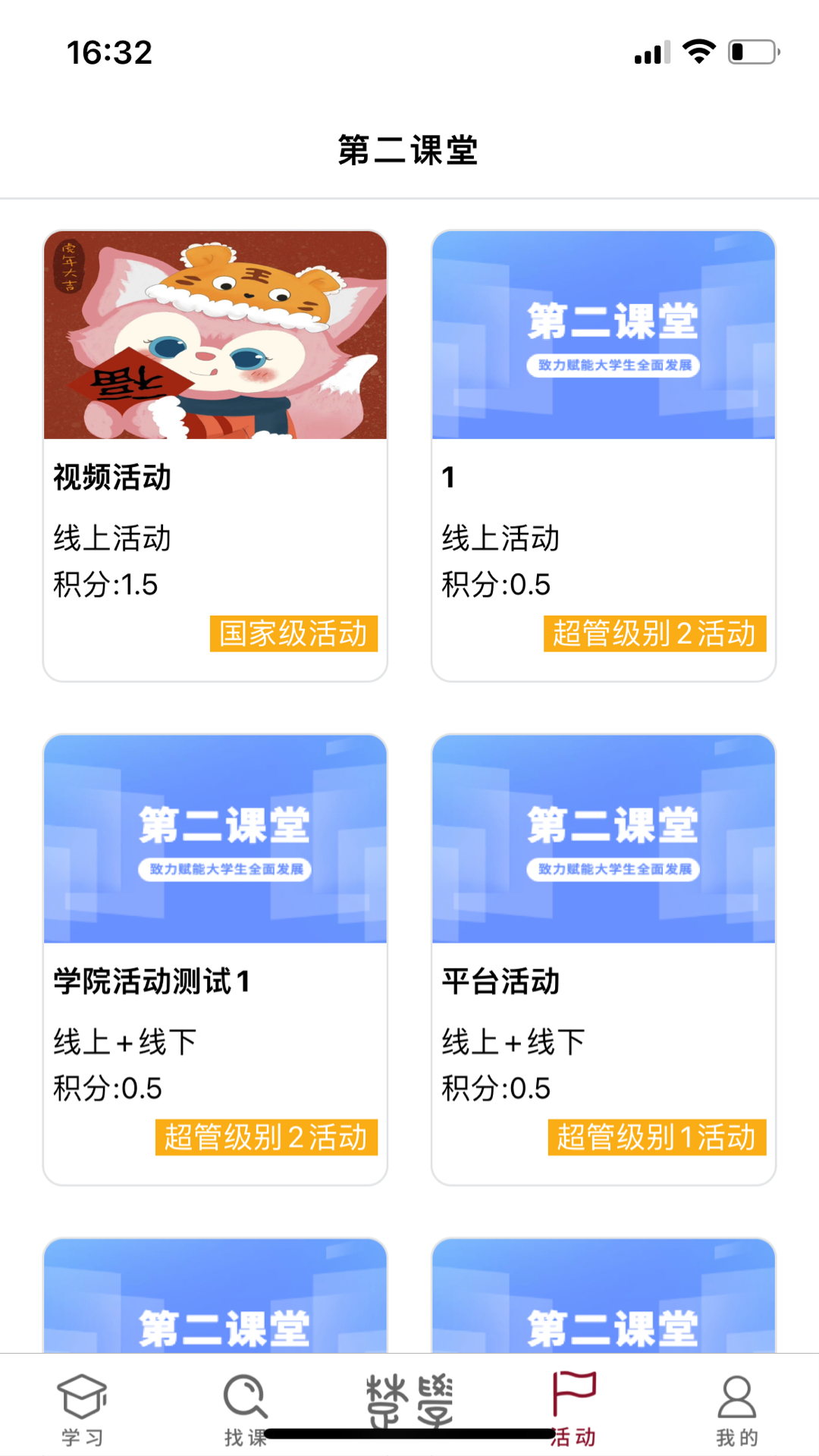Click the 超管级别2活动 badge on card 1
This screenshot has width=819, height=1456.
coord(655,635)
